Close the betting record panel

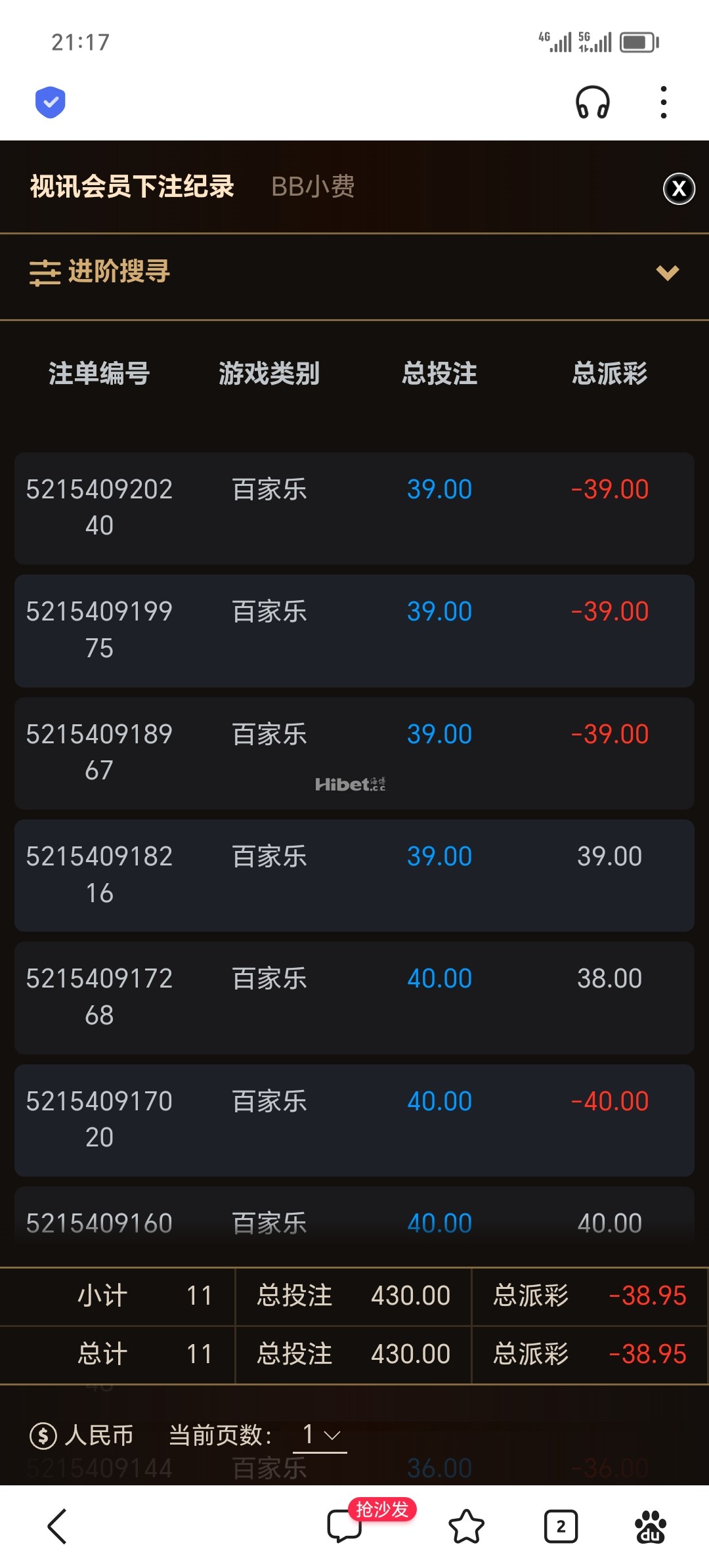tap(679, 189)
